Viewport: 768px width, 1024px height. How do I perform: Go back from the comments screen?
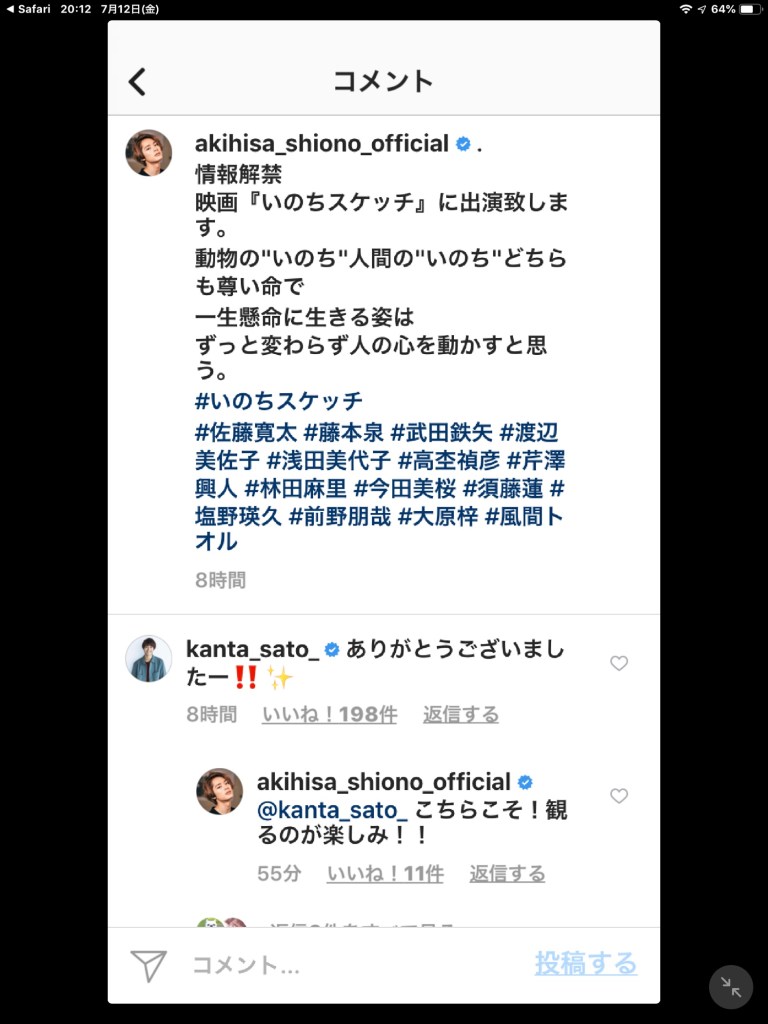pos(138,82)
